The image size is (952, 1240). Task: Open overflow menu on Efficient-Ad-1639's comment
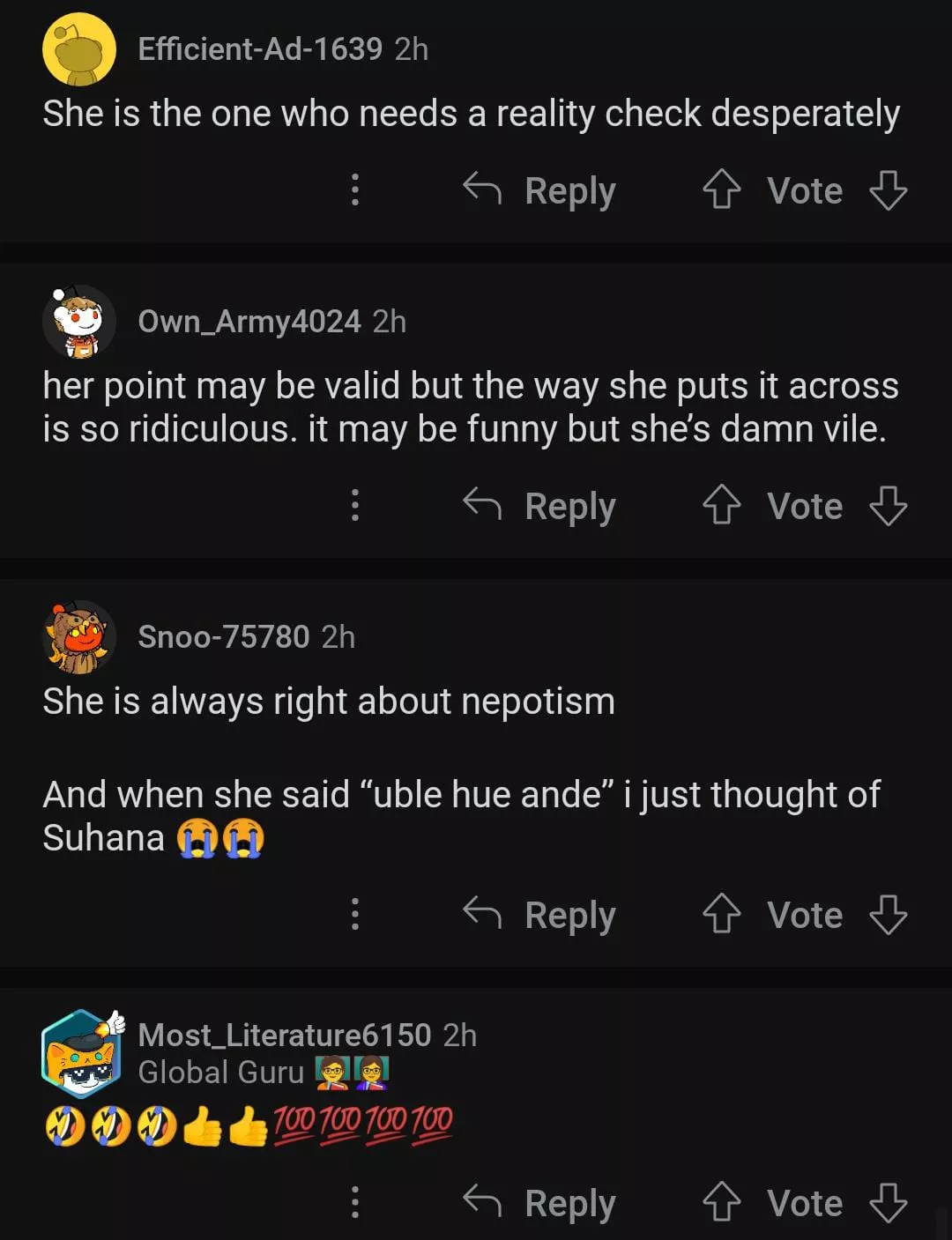pos(355,190)
